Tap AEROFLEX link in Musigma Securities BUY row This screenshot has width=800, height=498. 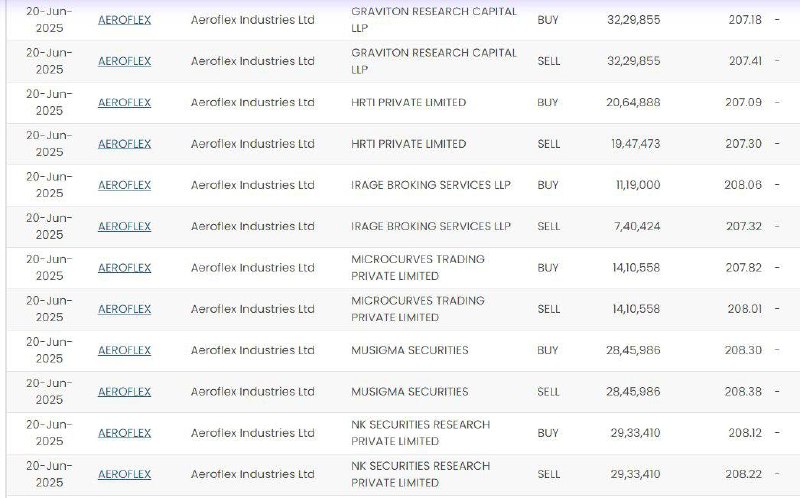(x=124, y=351)
